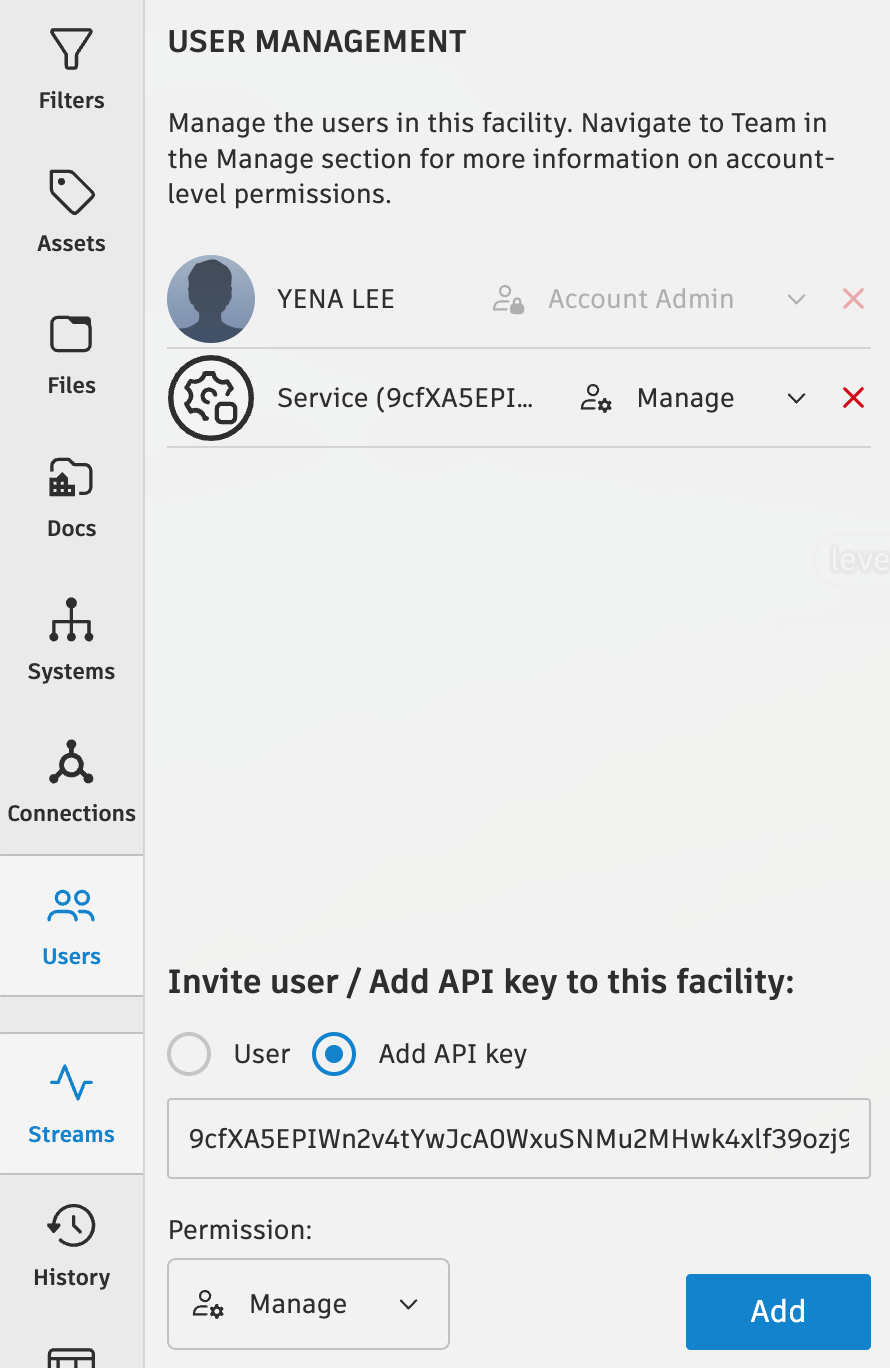Viewport: 890px width, 1368px height.
Task: Tap the blue Add button
Action: click(778, 1311)
